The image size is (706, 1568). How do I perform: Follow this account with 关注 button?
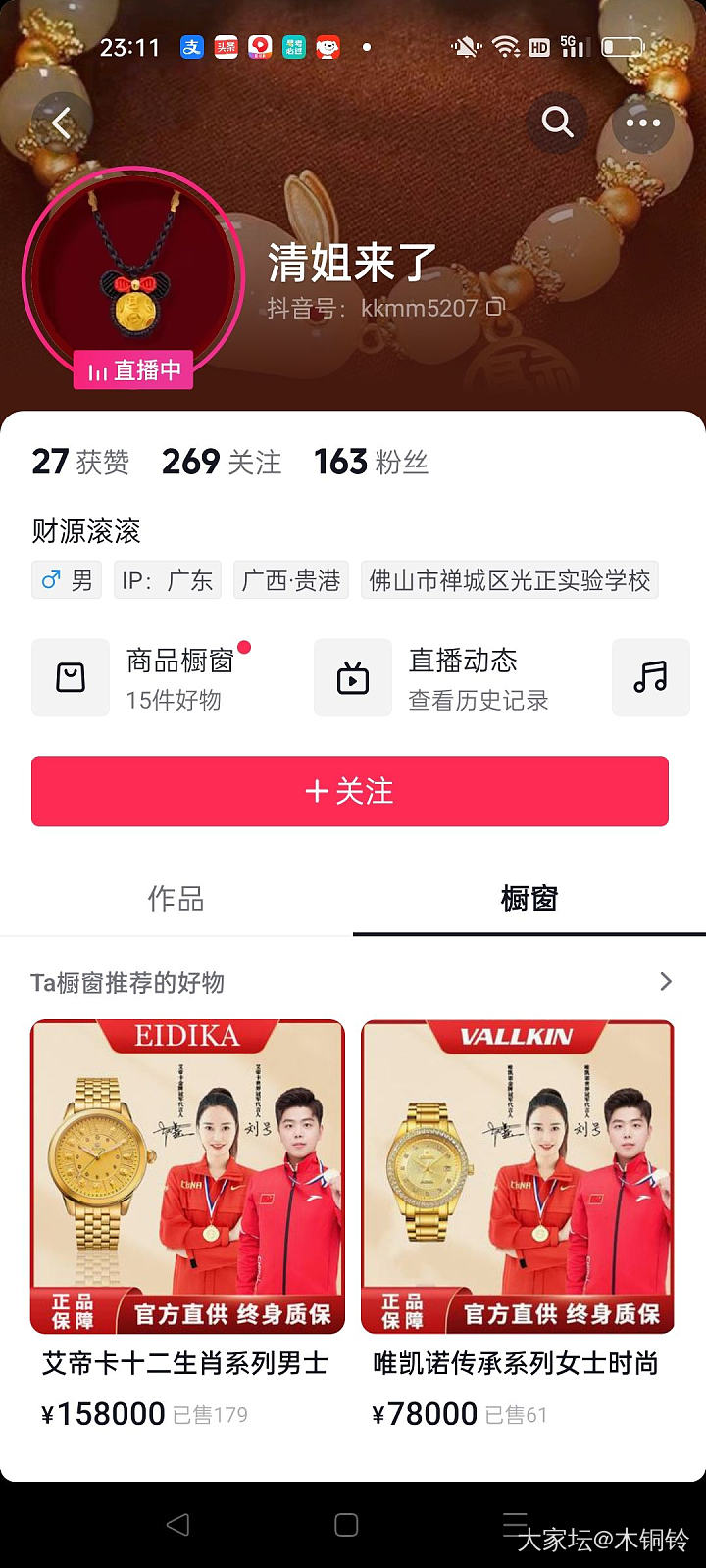(350, 791)
